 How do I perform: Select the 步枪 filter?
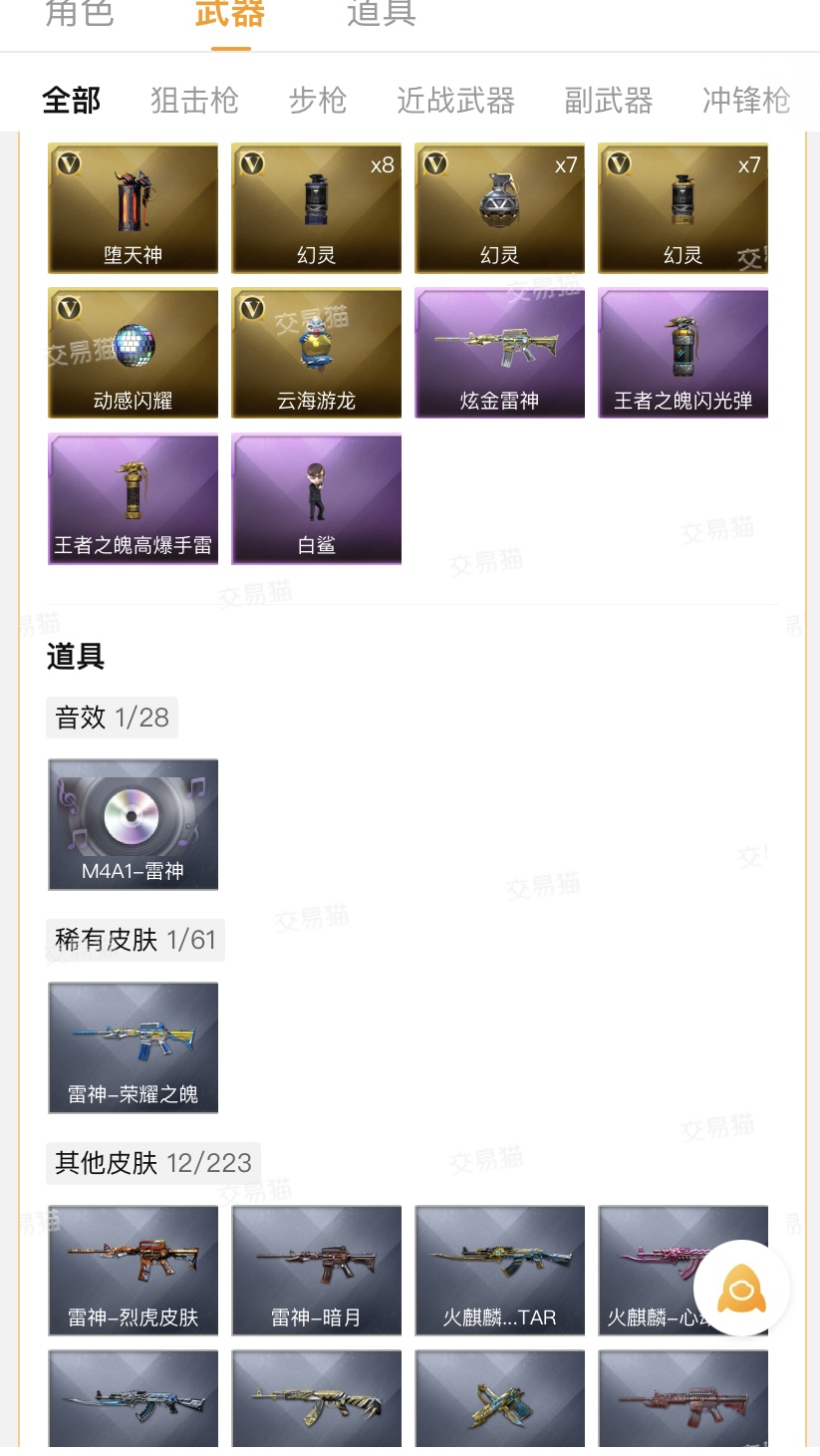click(x=318, y=101)
